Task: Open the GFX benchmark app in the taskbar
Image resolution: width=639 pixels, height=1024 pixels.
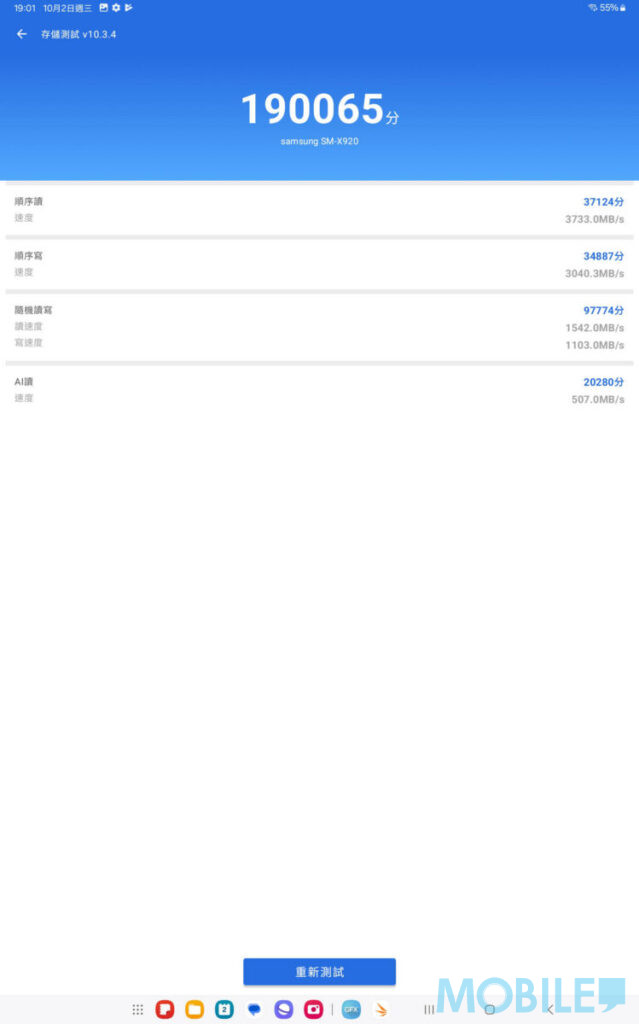Action: tap(352, 1010)
